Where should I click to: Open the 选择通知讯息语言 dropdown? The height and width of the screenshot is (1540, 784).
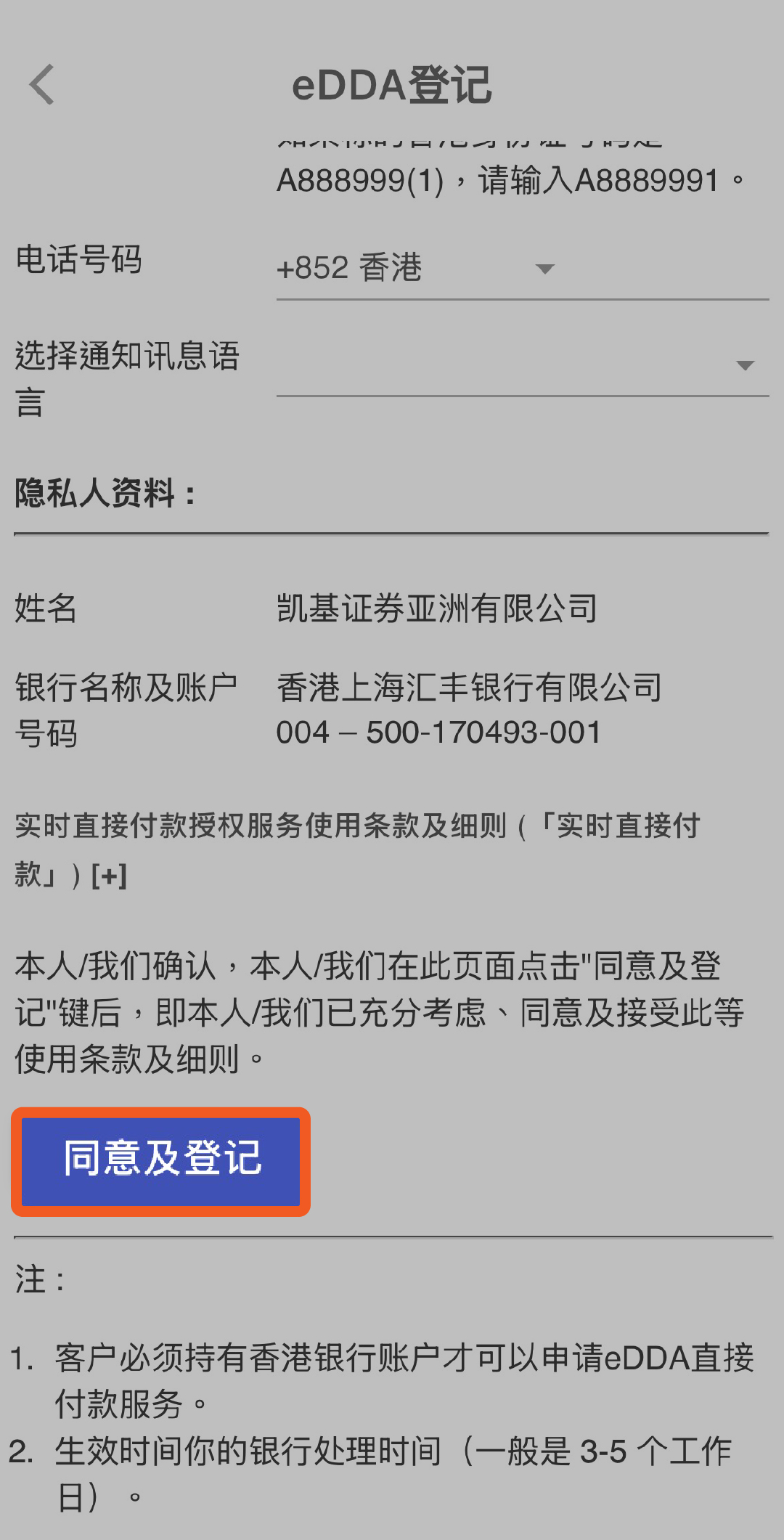[x=522, y=365]
